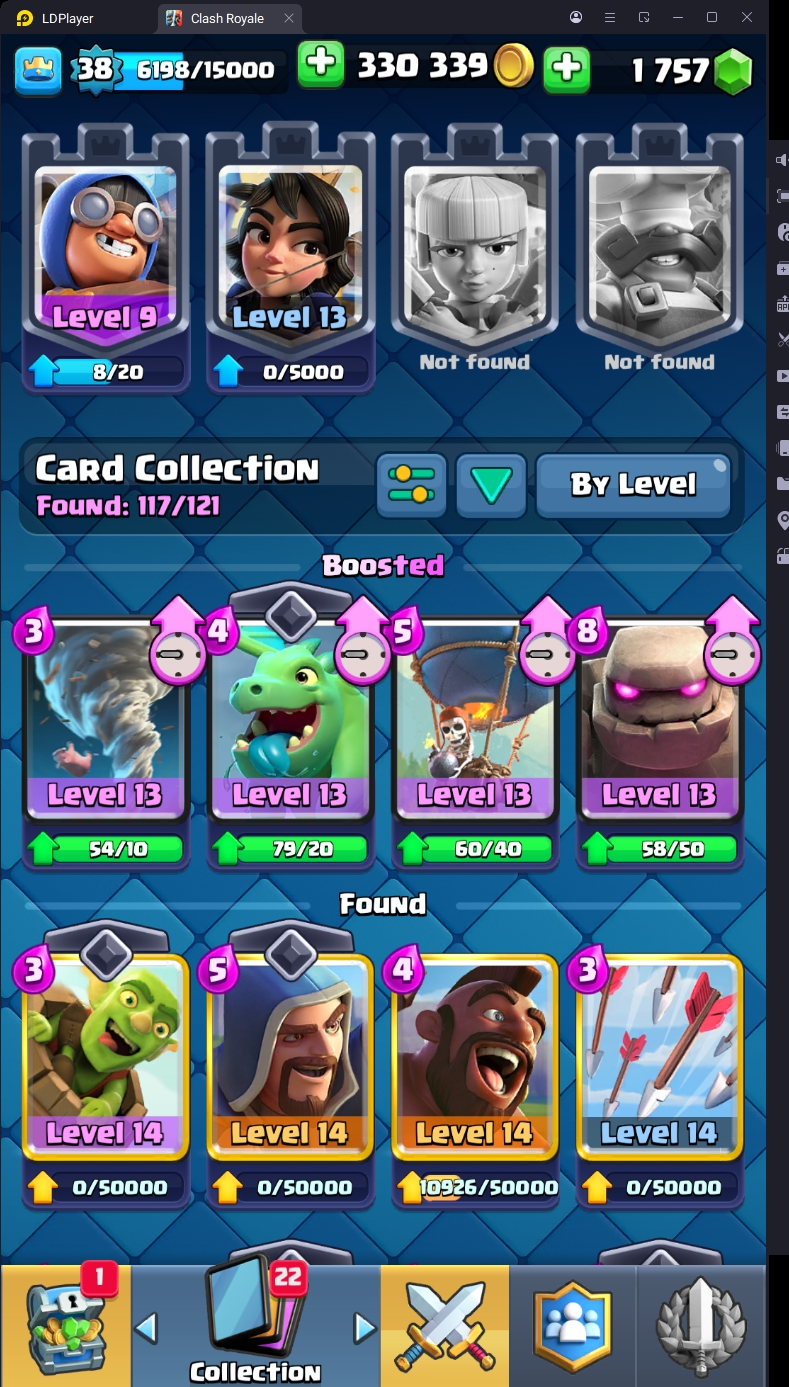Viewport: 789px width, 1387px height.
Task: Open the King level crown icon
Action: pos(38,69)
